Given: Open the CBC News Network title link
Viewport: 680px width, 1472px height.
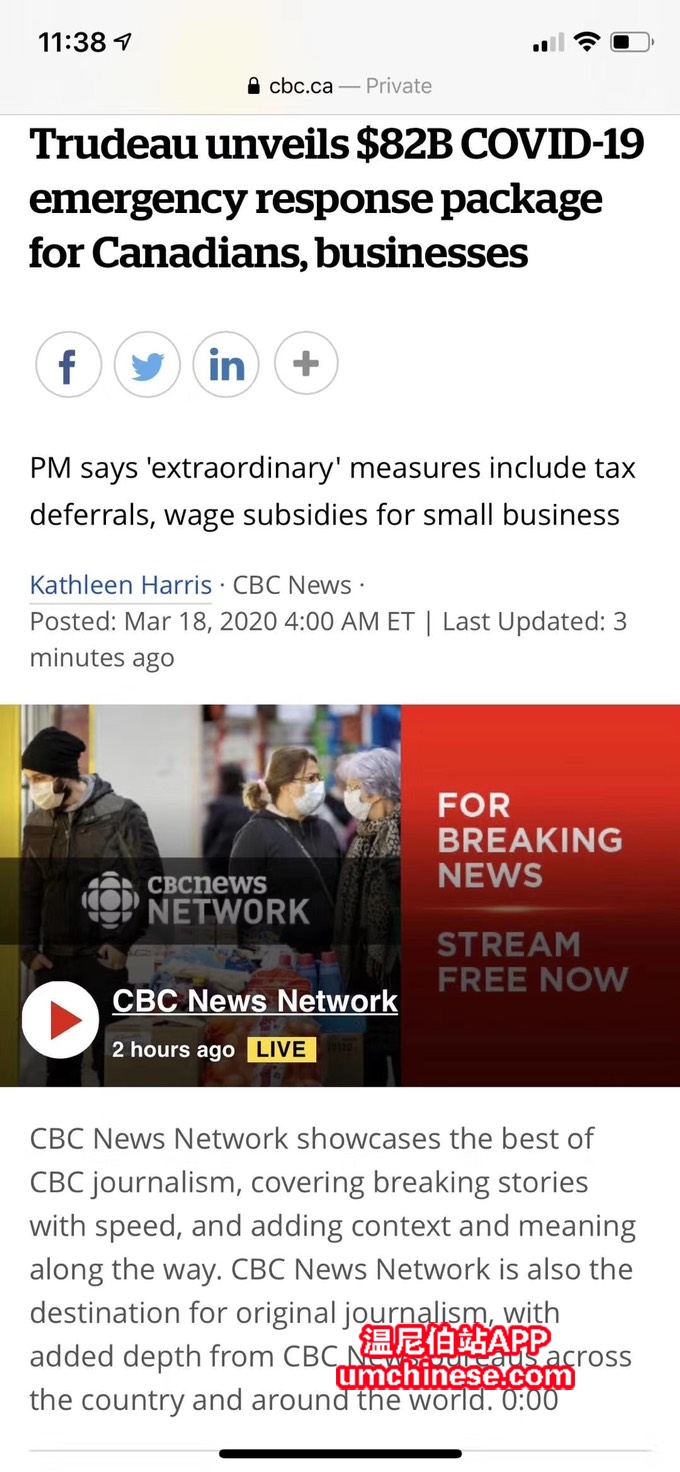Looking at the screenshot, I should pyautogui.click(x=255, y=1001).
